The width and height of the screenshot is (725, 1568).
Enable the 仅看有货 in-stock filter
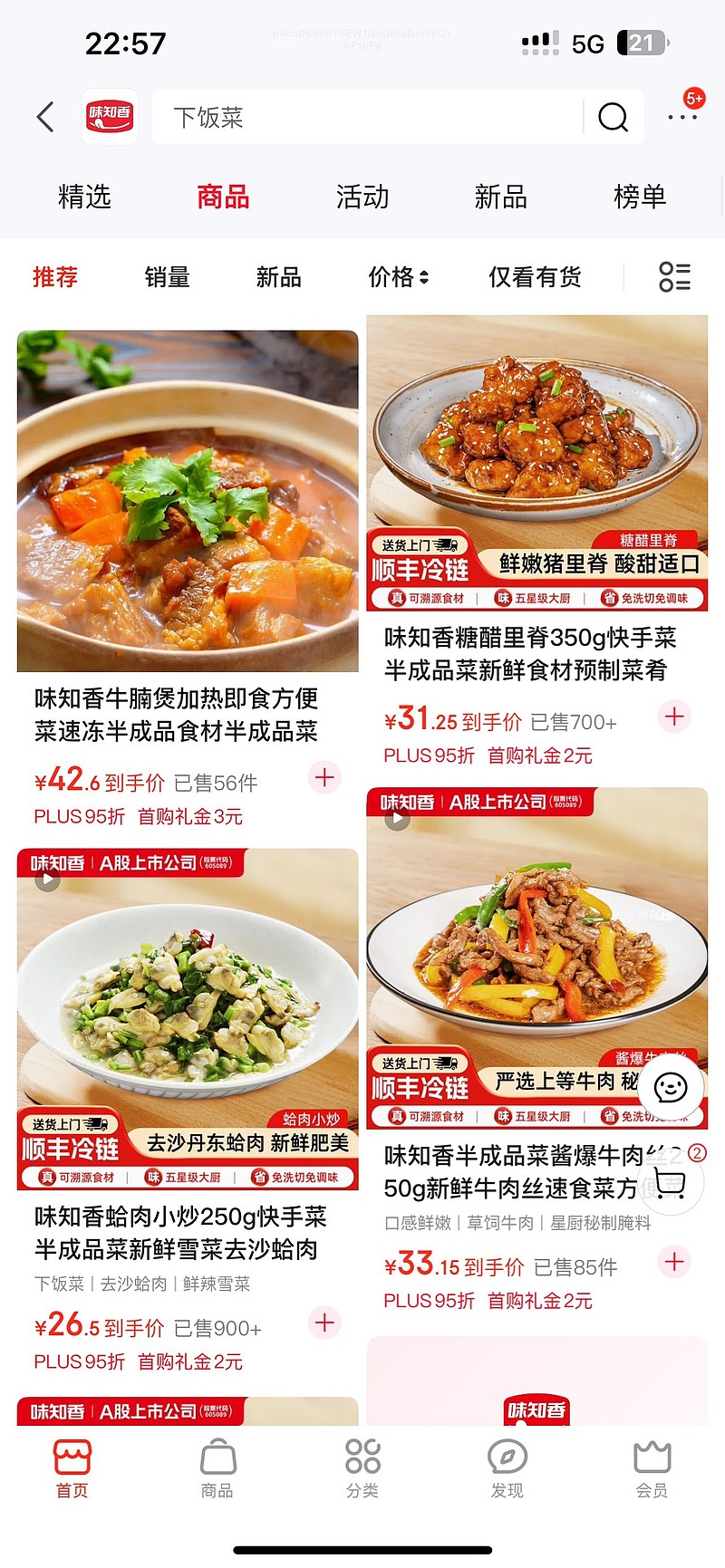pos(535,278)
